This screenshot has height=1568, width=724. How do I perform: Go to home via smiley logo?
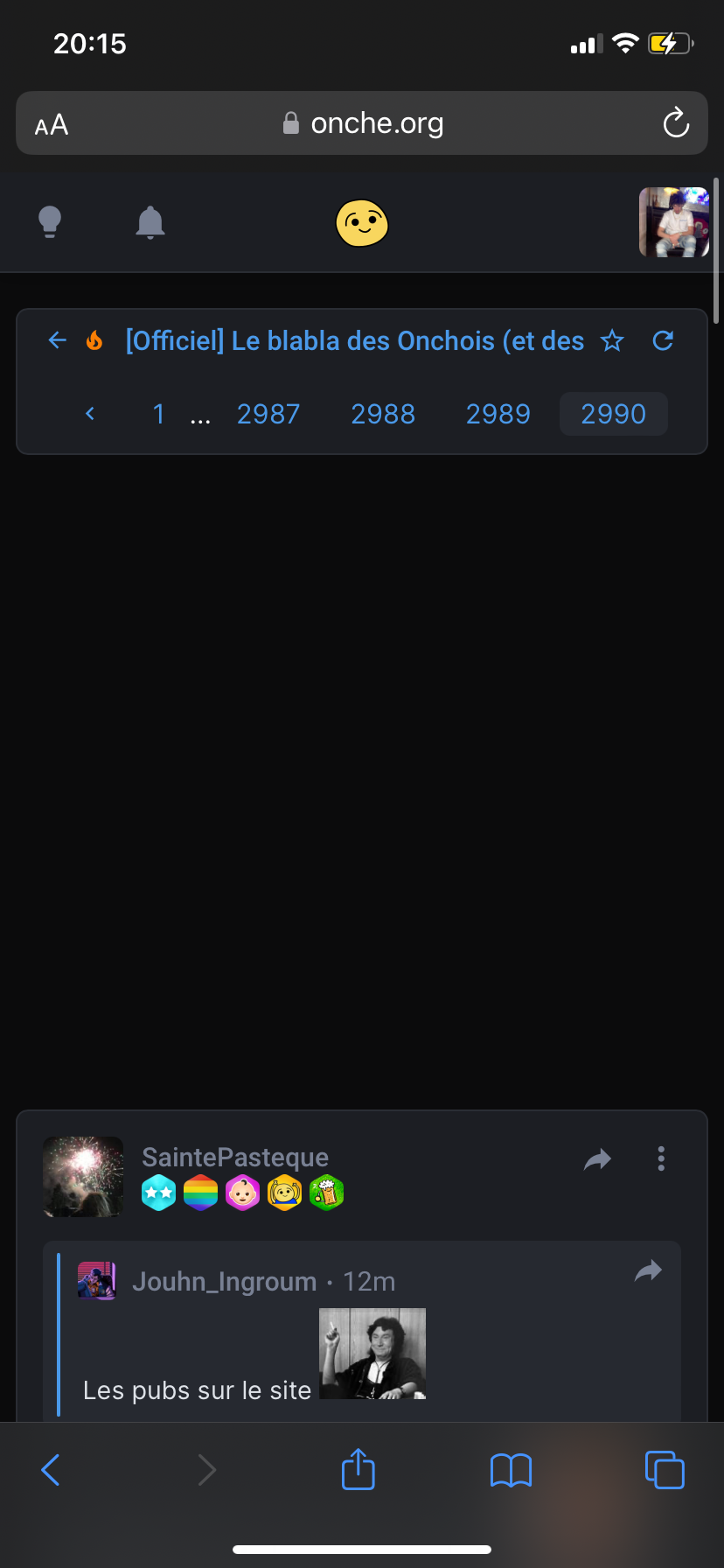[x=362, y=223]
